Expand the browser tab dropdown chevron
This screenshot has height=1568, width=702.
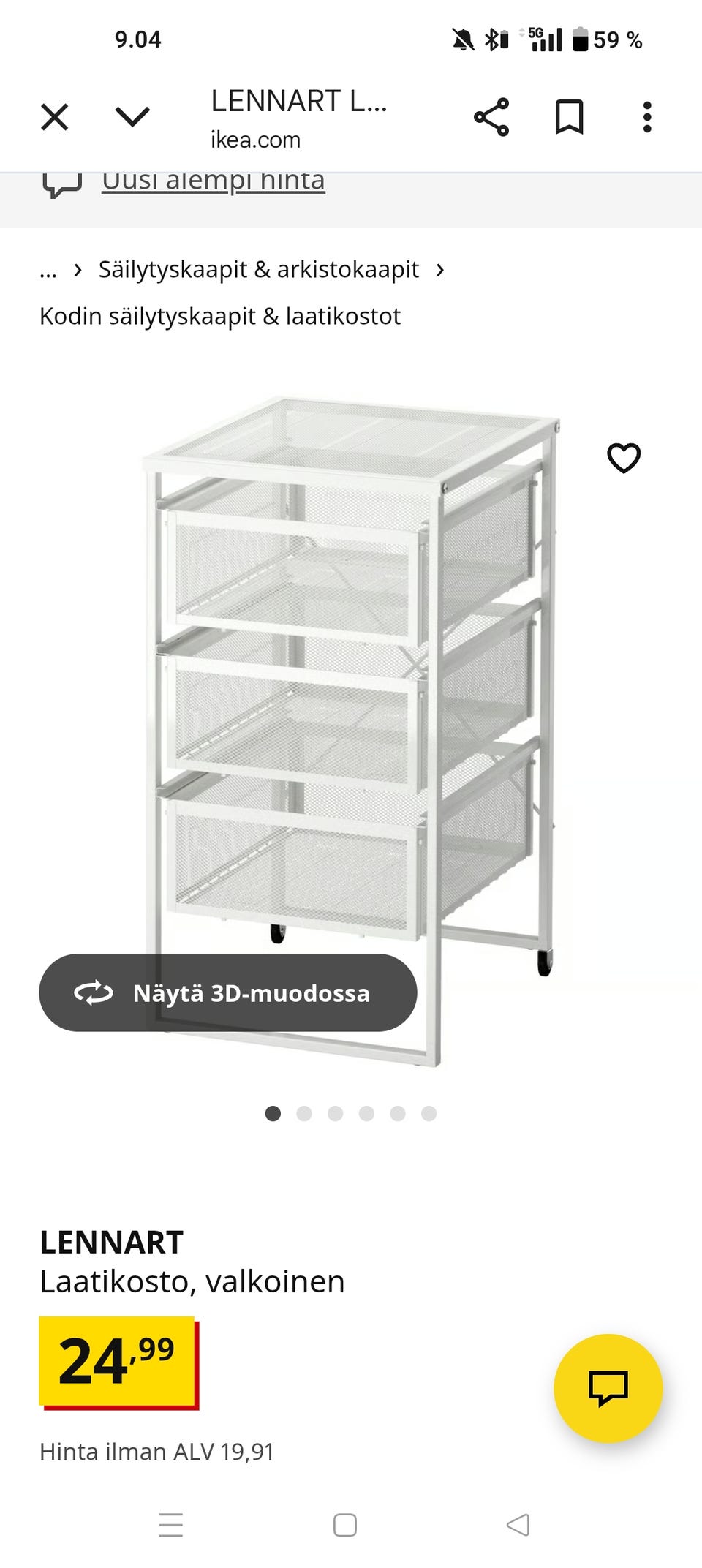pyautogui.click(x=132, y=116)
